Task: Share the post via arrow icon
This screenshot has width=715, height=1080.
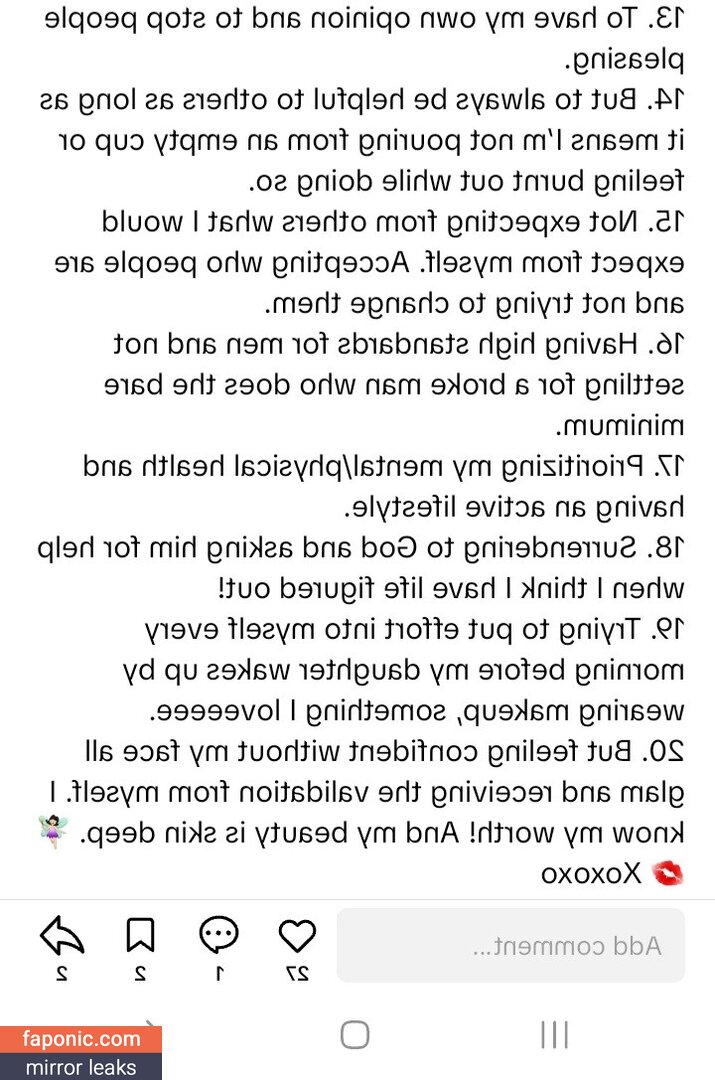Action: (x=62, y=935)
